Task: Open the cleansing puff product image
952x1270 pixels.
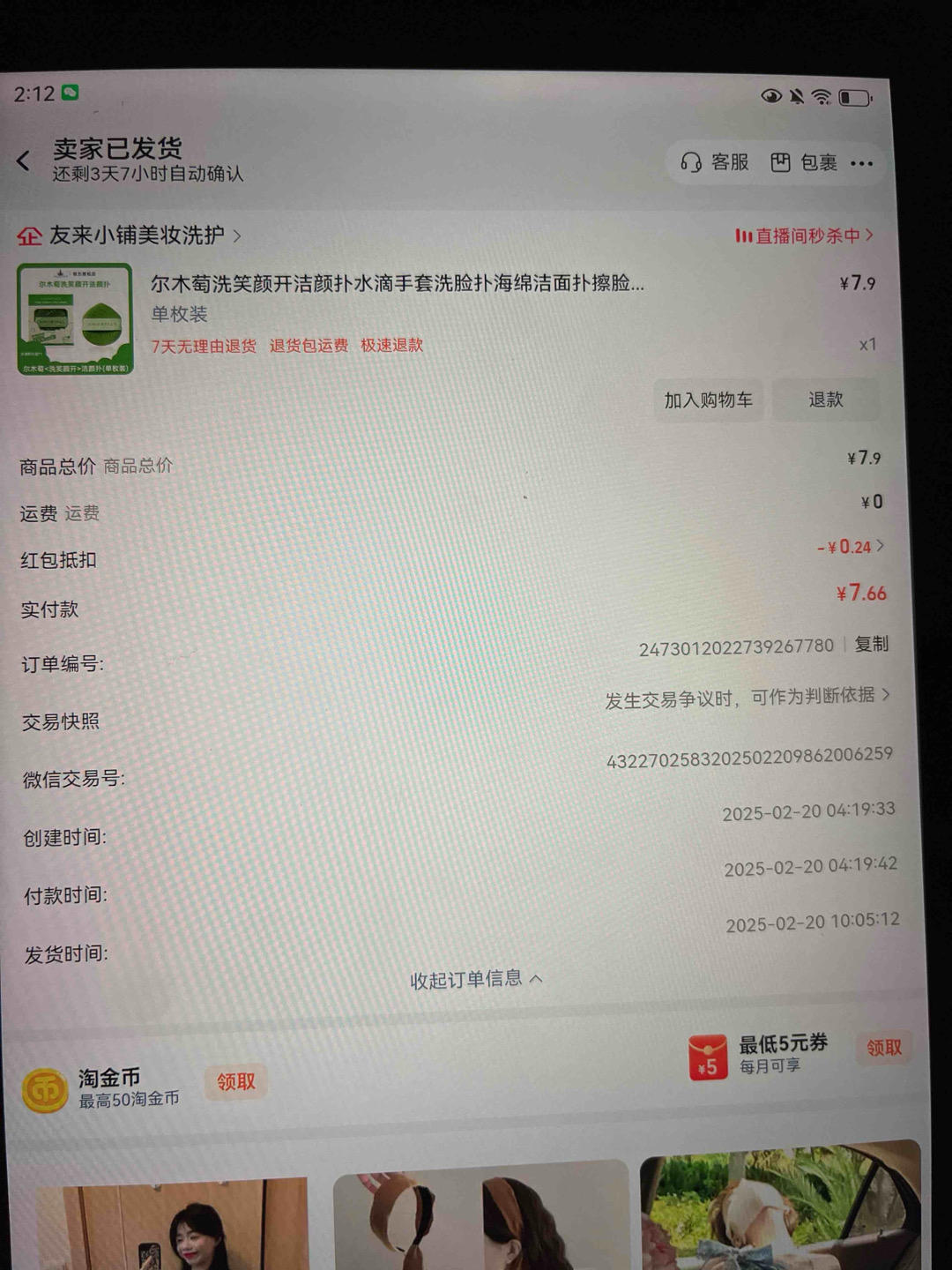Action: 76,319
